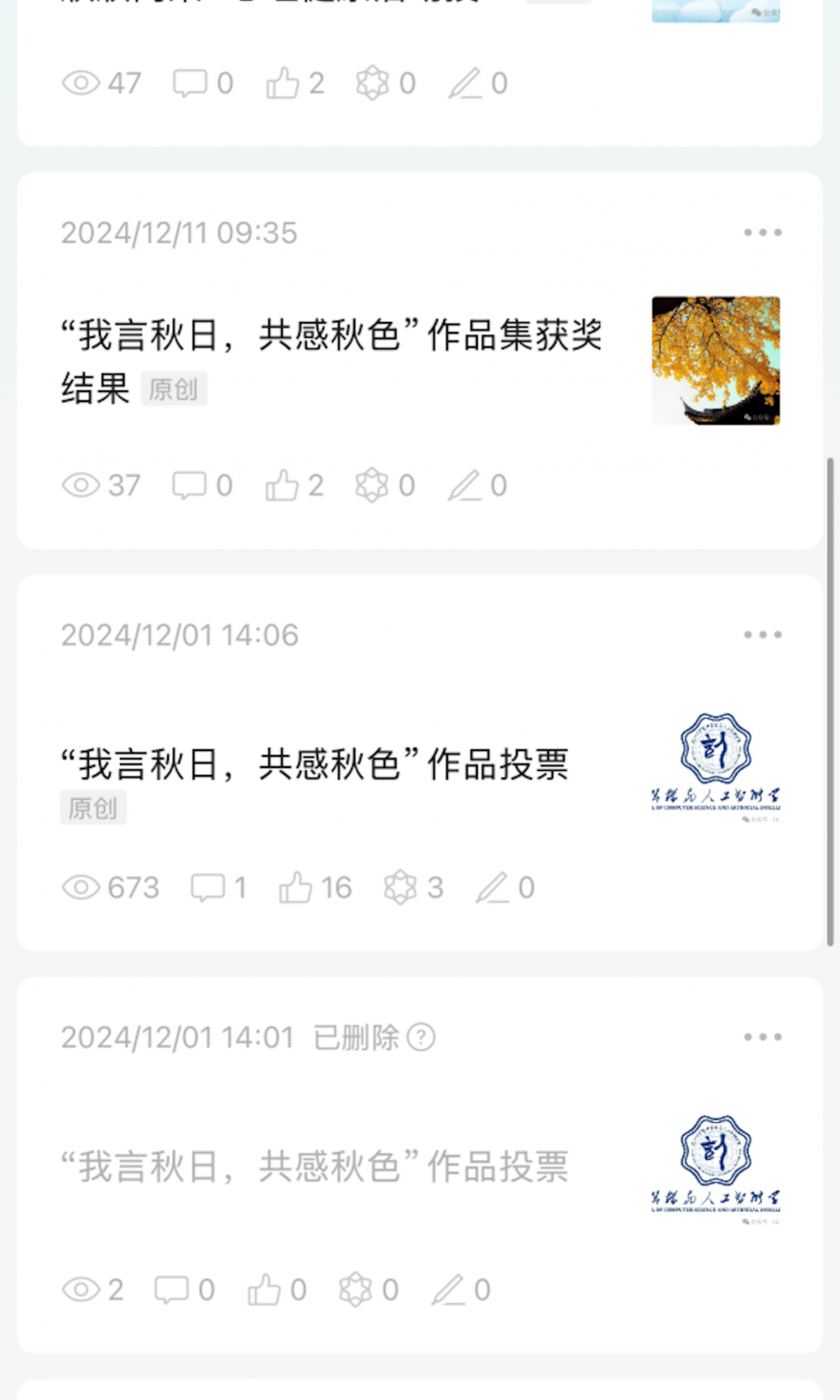The image size is (840, 1400).
Task: Open the deleted 作品投票 article from 14:01
Action: tap(315, 1167)
